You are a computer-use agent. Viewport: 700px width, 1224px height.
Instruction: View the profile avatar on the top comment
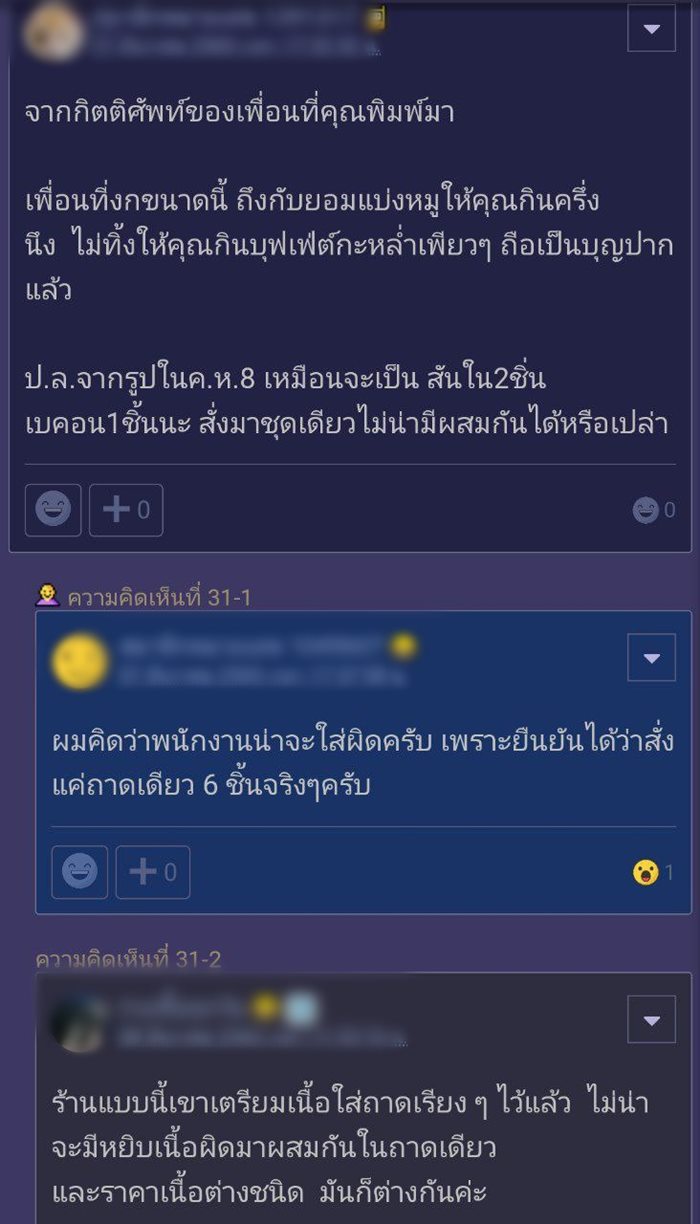tap(52, 32)
